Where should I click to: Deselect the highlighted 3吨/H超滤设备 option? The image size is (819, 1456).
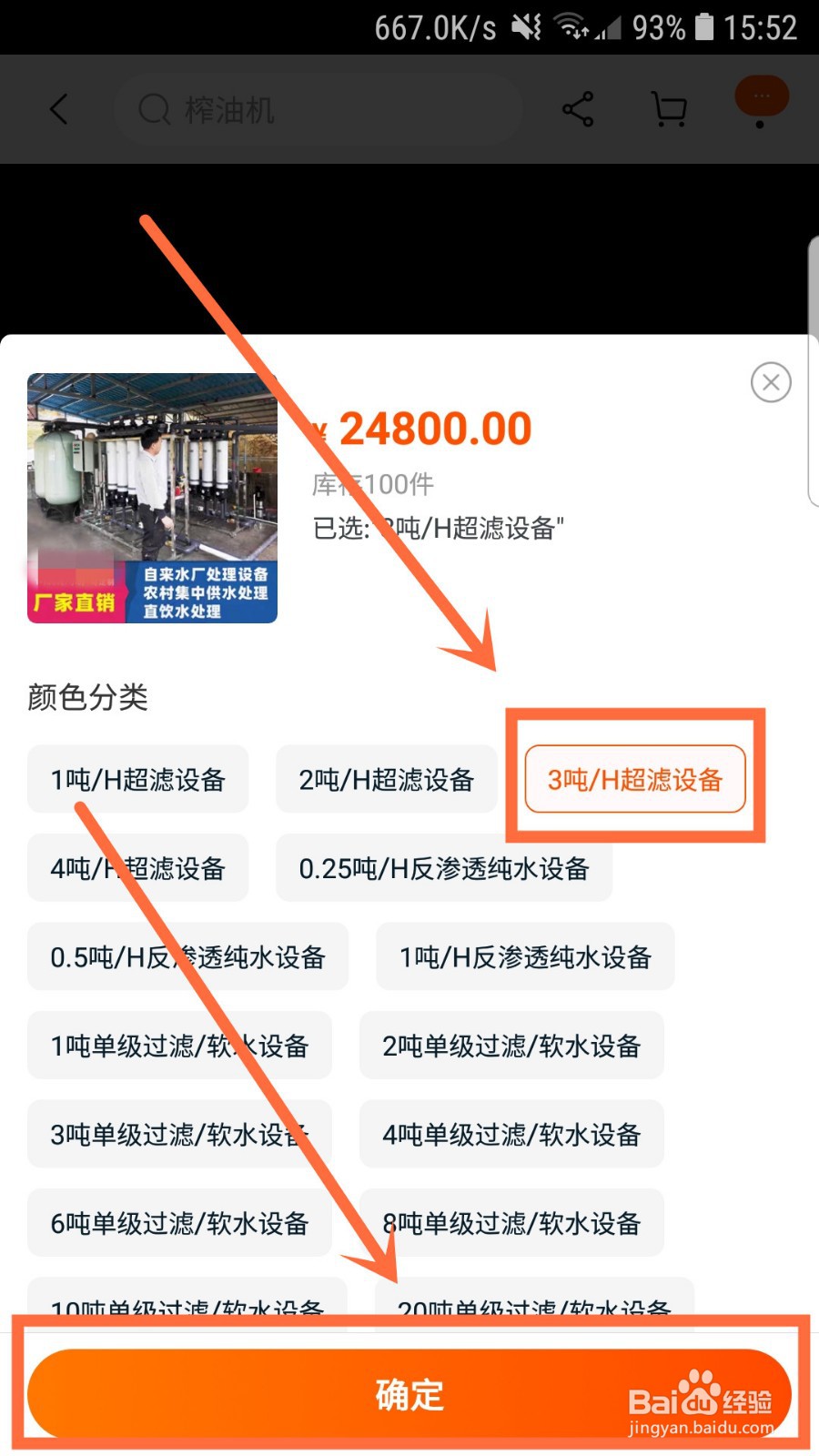637,780
